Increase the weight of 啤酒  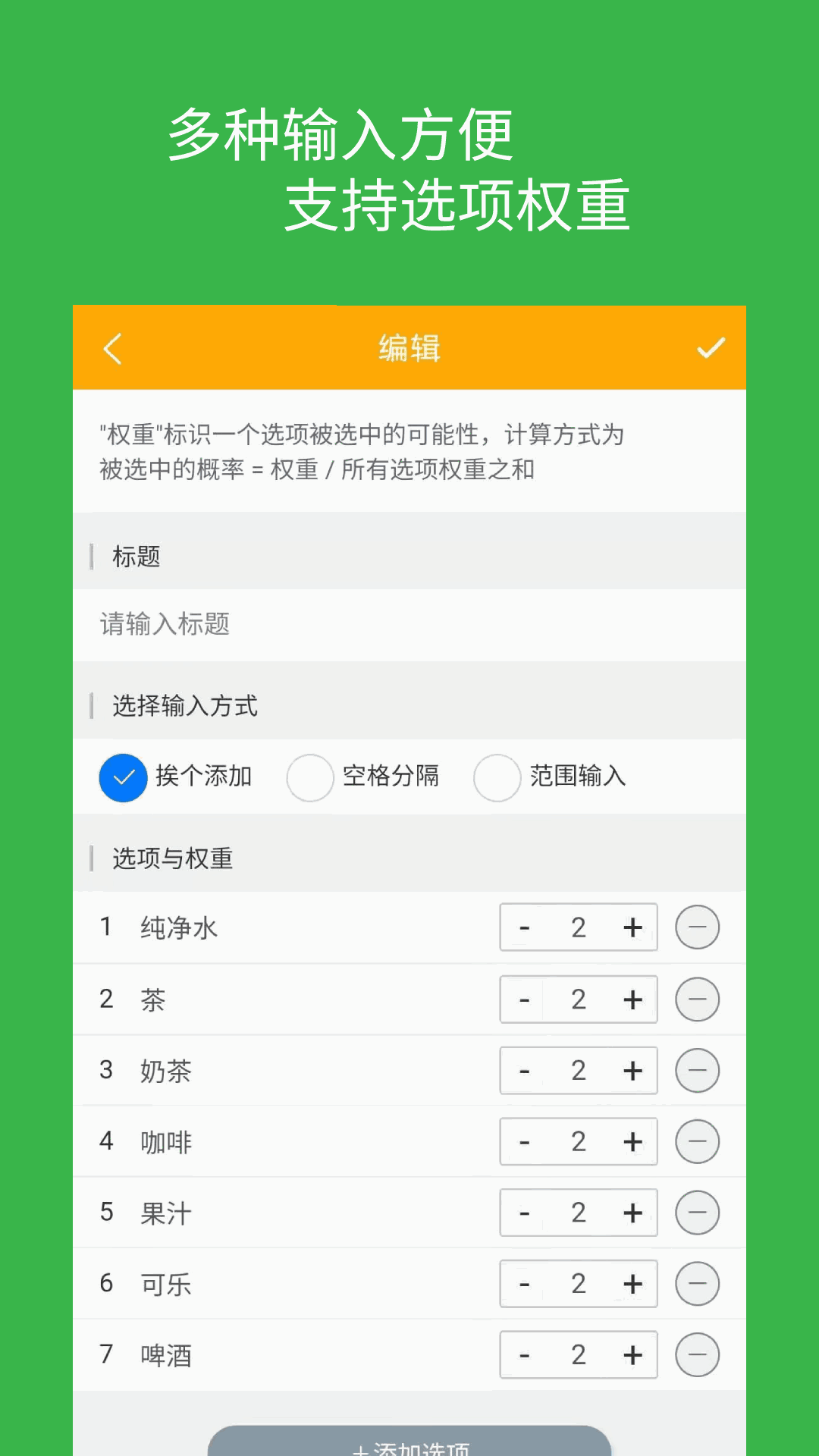[632, 1355]
